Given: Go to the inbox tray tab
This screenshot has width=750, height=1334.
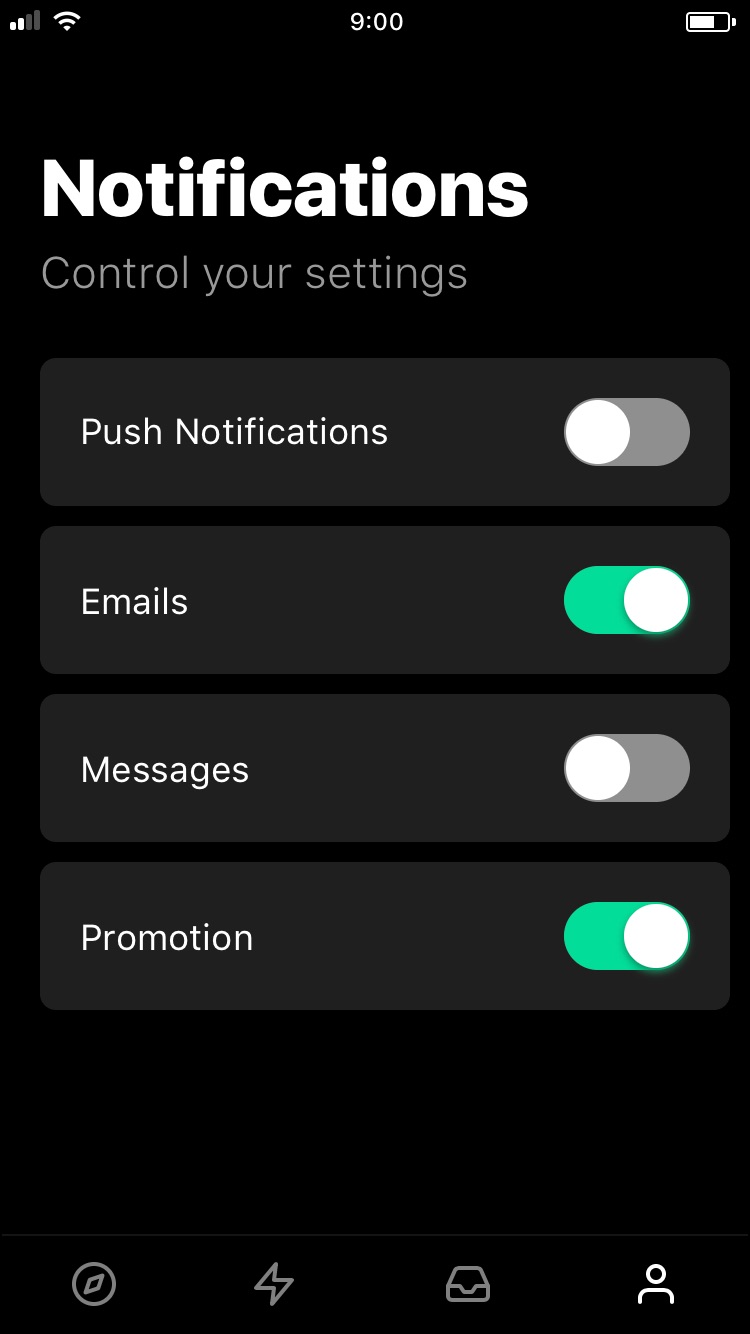Looking at the screenshot, I should [468, 1284].
